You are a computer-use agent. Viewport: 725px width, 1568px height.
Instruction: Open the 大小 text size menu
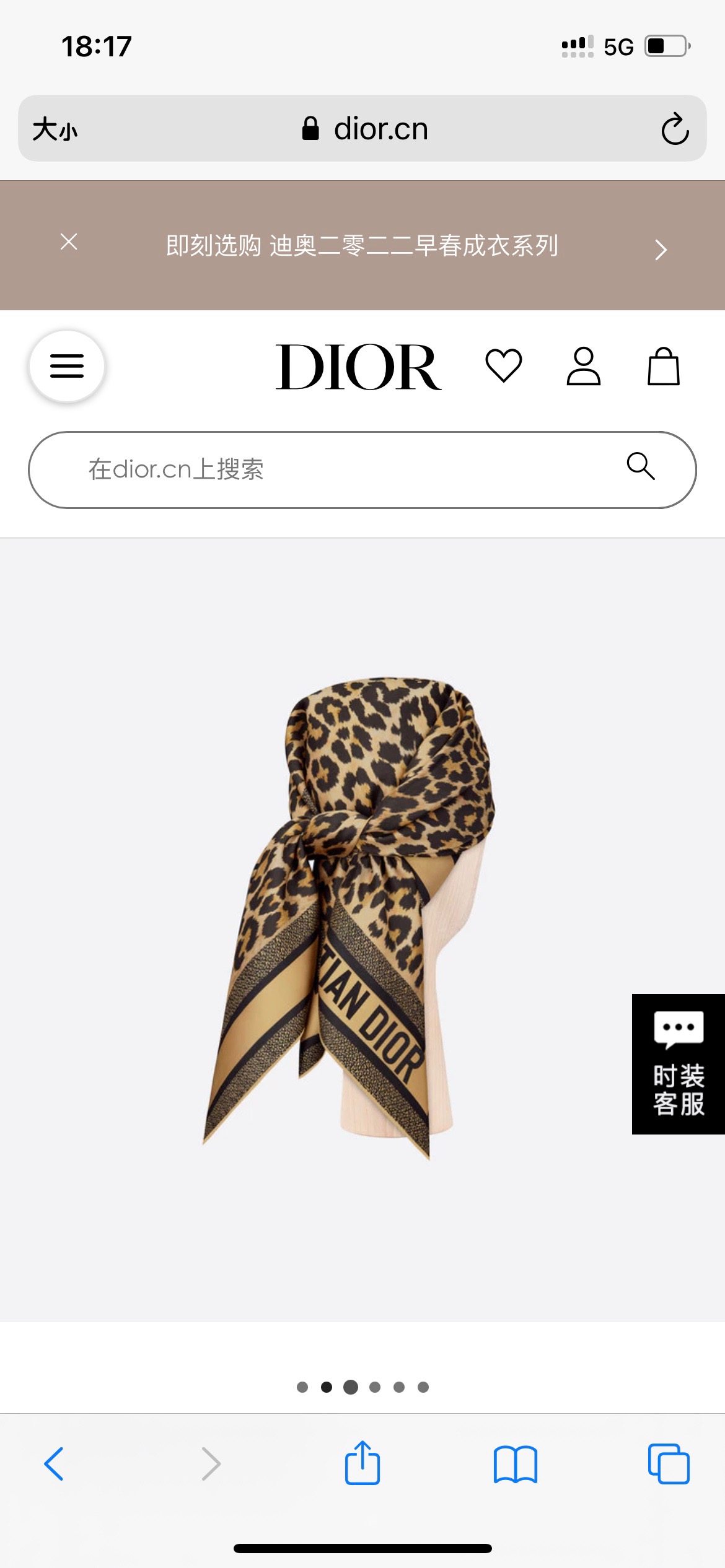[x=55, y=129]
